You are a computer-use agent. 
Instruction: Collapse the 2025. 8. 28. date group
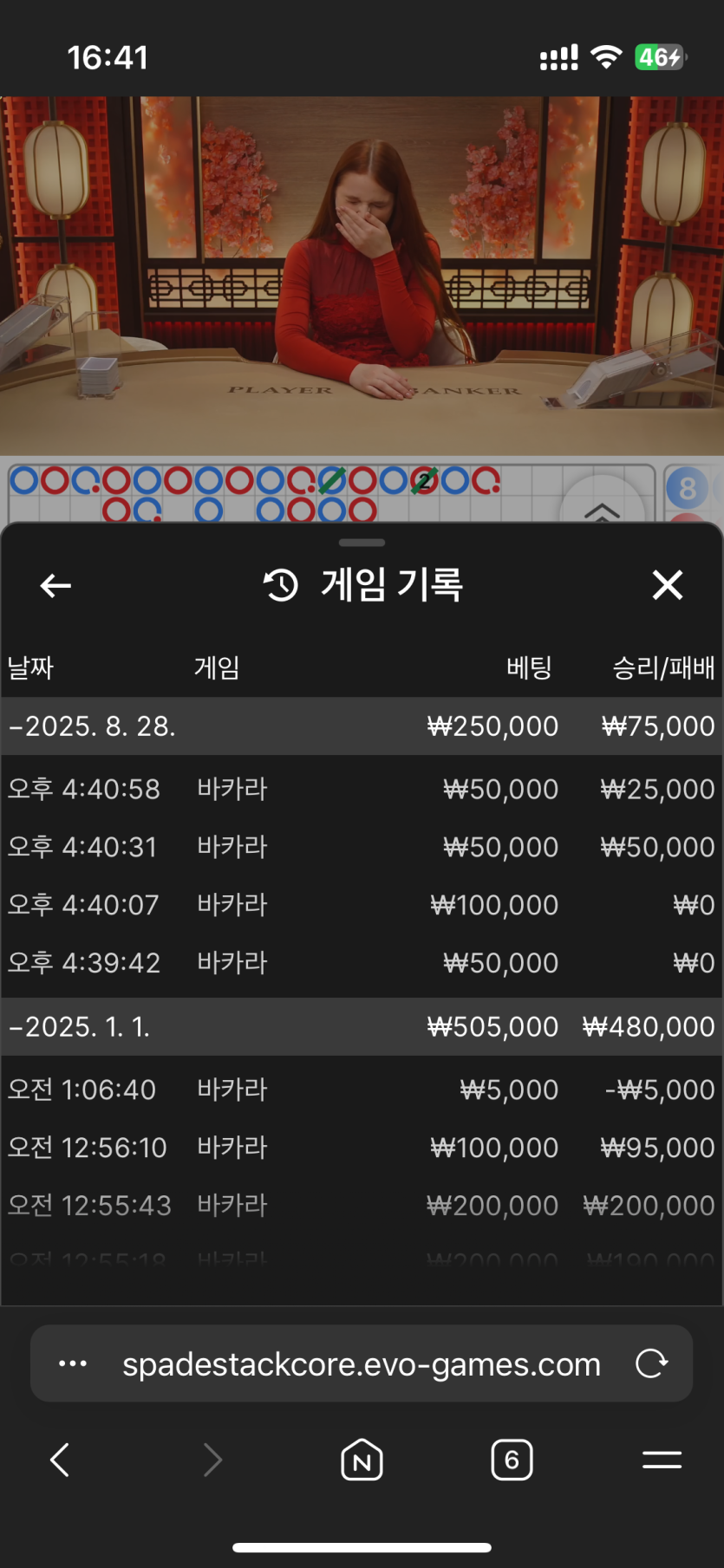point(362,726)
